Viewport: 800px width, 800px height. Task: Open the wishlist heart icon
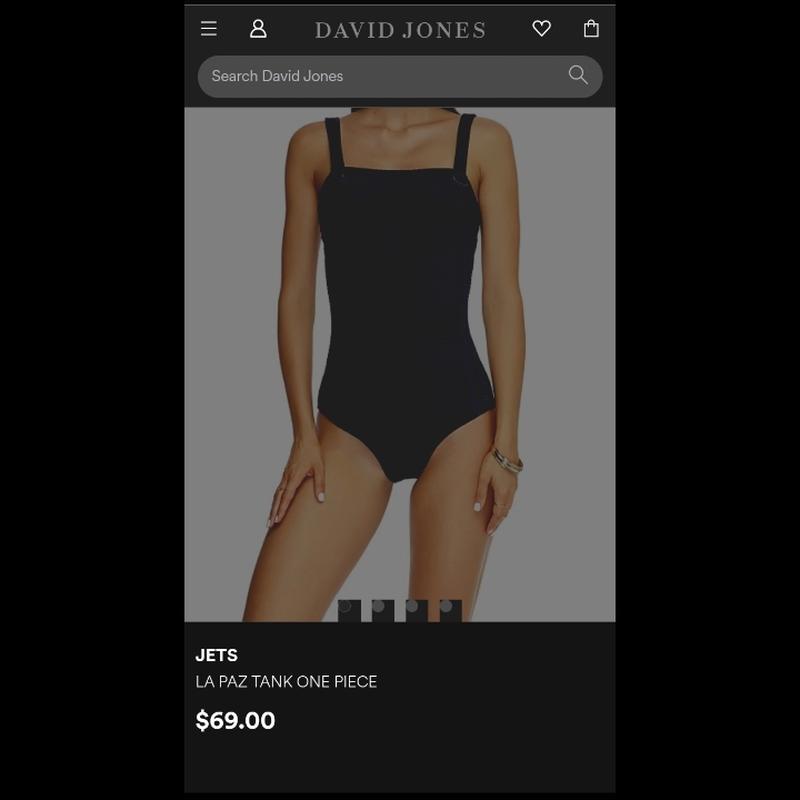pos(541,29)
